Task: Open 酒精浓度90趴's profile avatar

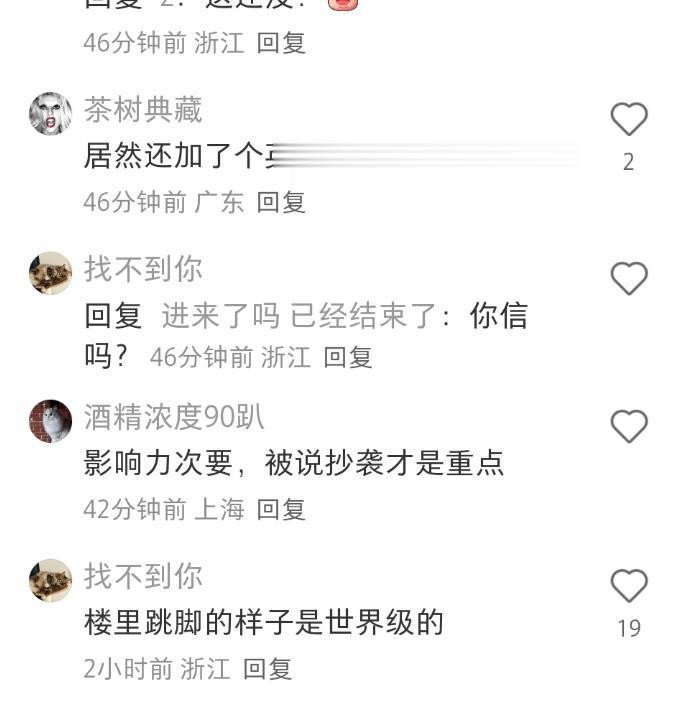Action: (50, 421)
